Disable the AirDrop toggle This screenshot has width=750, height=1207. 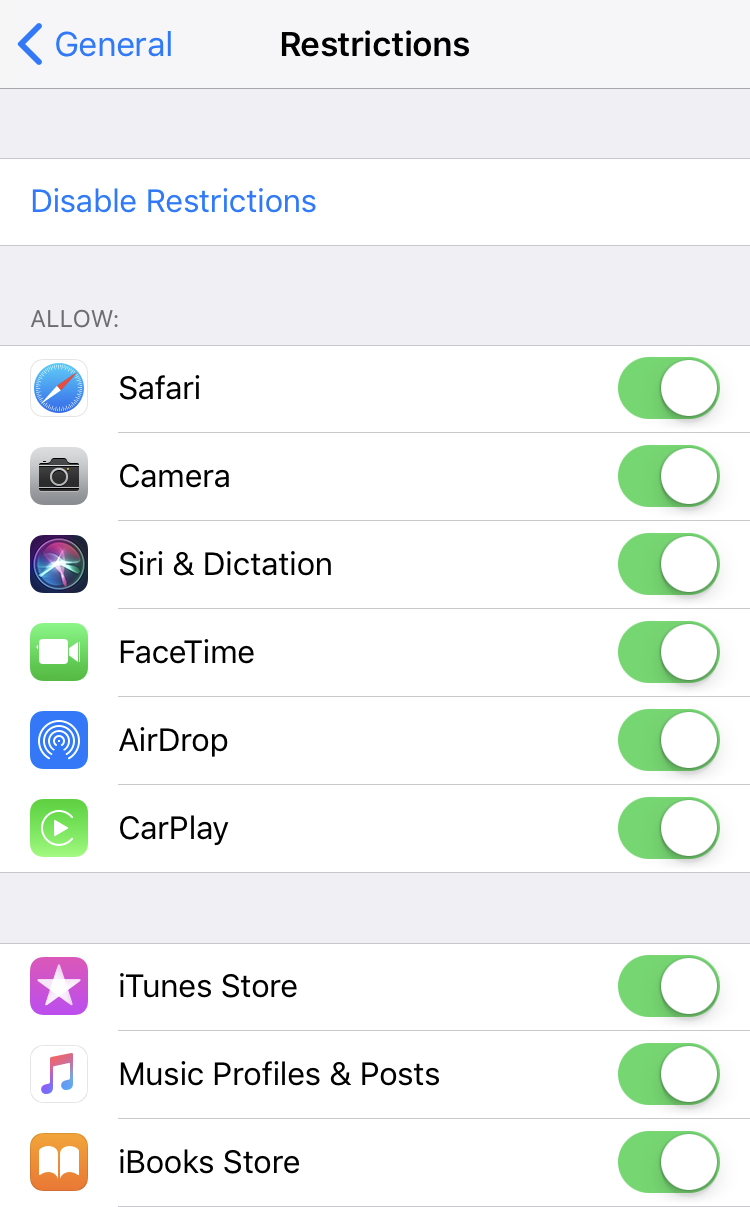(x=668, y=740)
